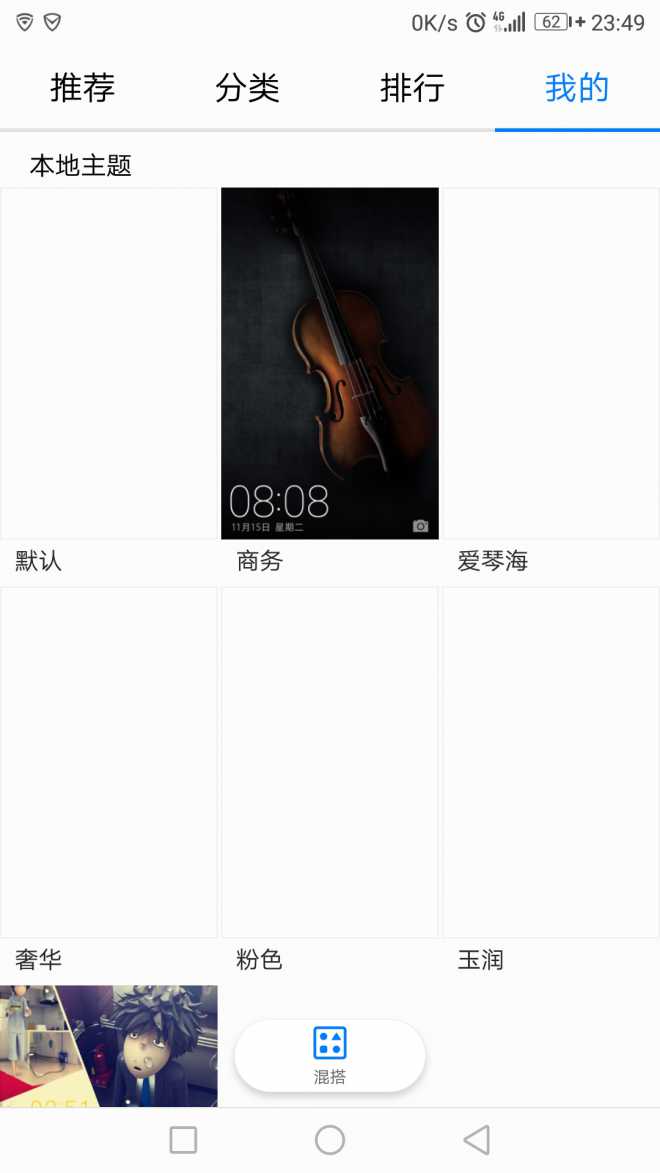Switch to the 推荐 tab

pyautogui.click(x=82, y=88)
